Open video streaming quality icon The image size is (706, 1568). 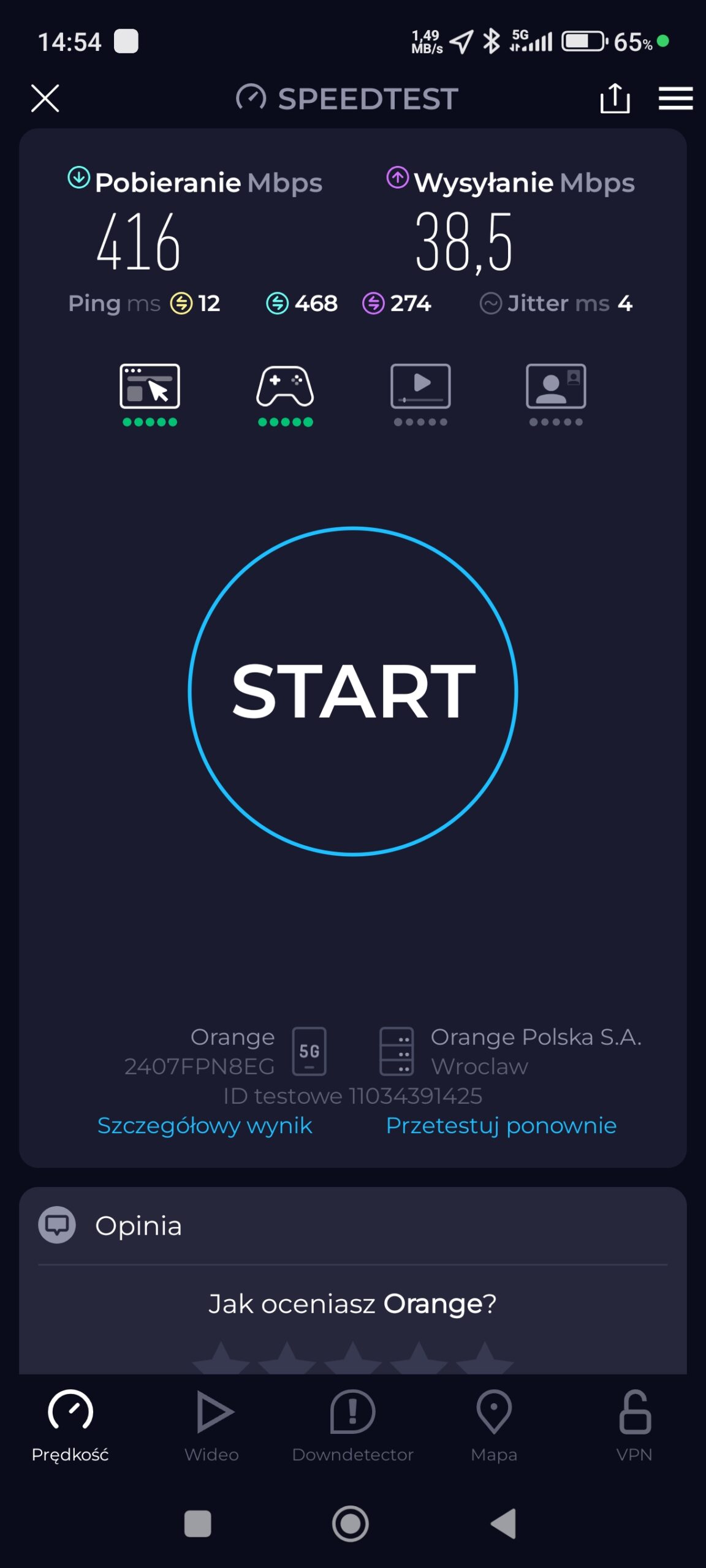tap(420, 387)
